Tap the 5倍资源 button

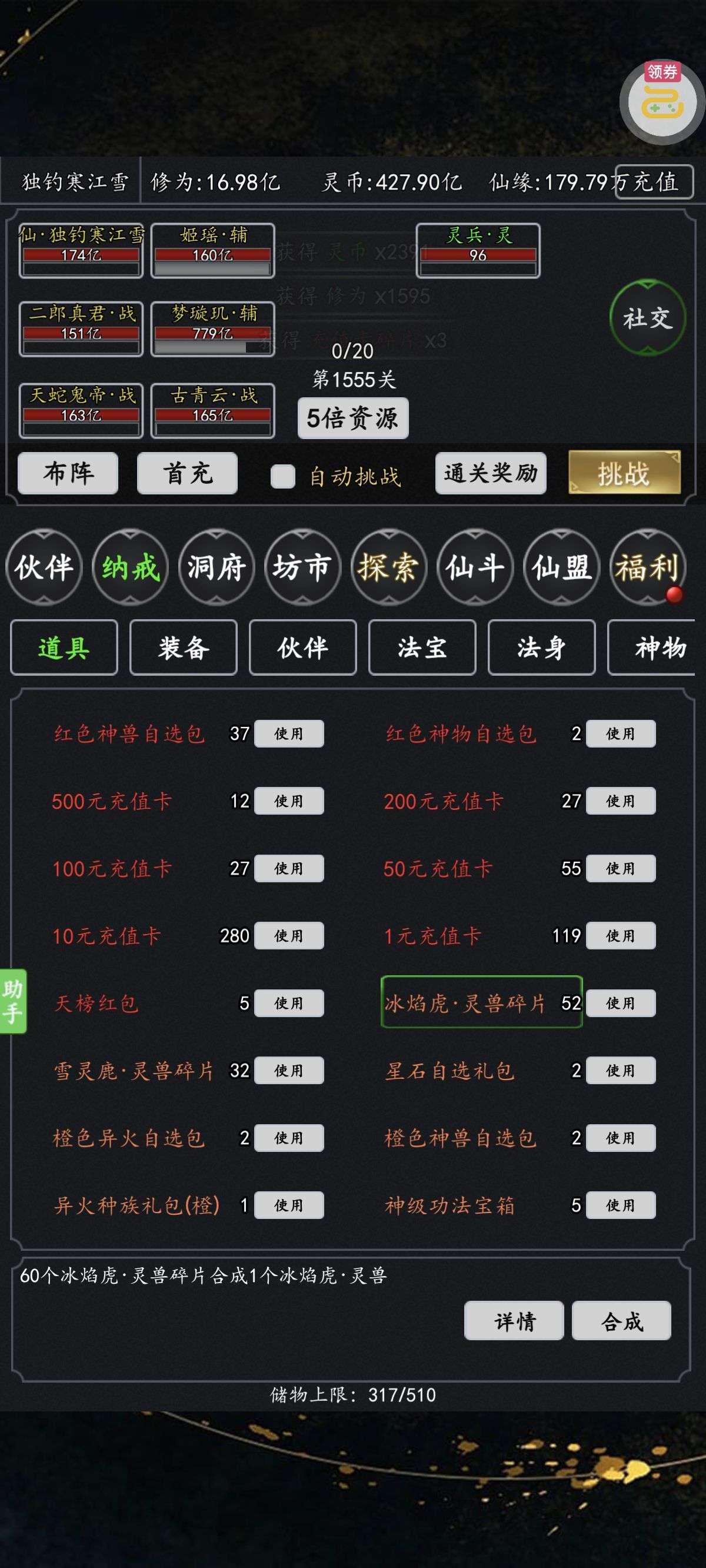coord(352,418)
